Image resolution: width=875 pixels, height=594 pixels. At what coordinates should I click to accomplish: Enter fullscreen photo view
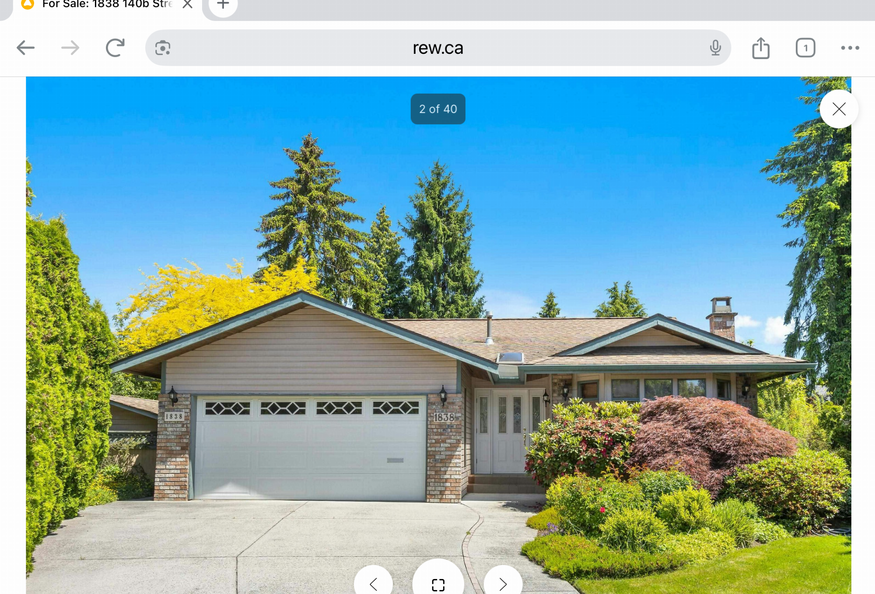tap(438, 583)
